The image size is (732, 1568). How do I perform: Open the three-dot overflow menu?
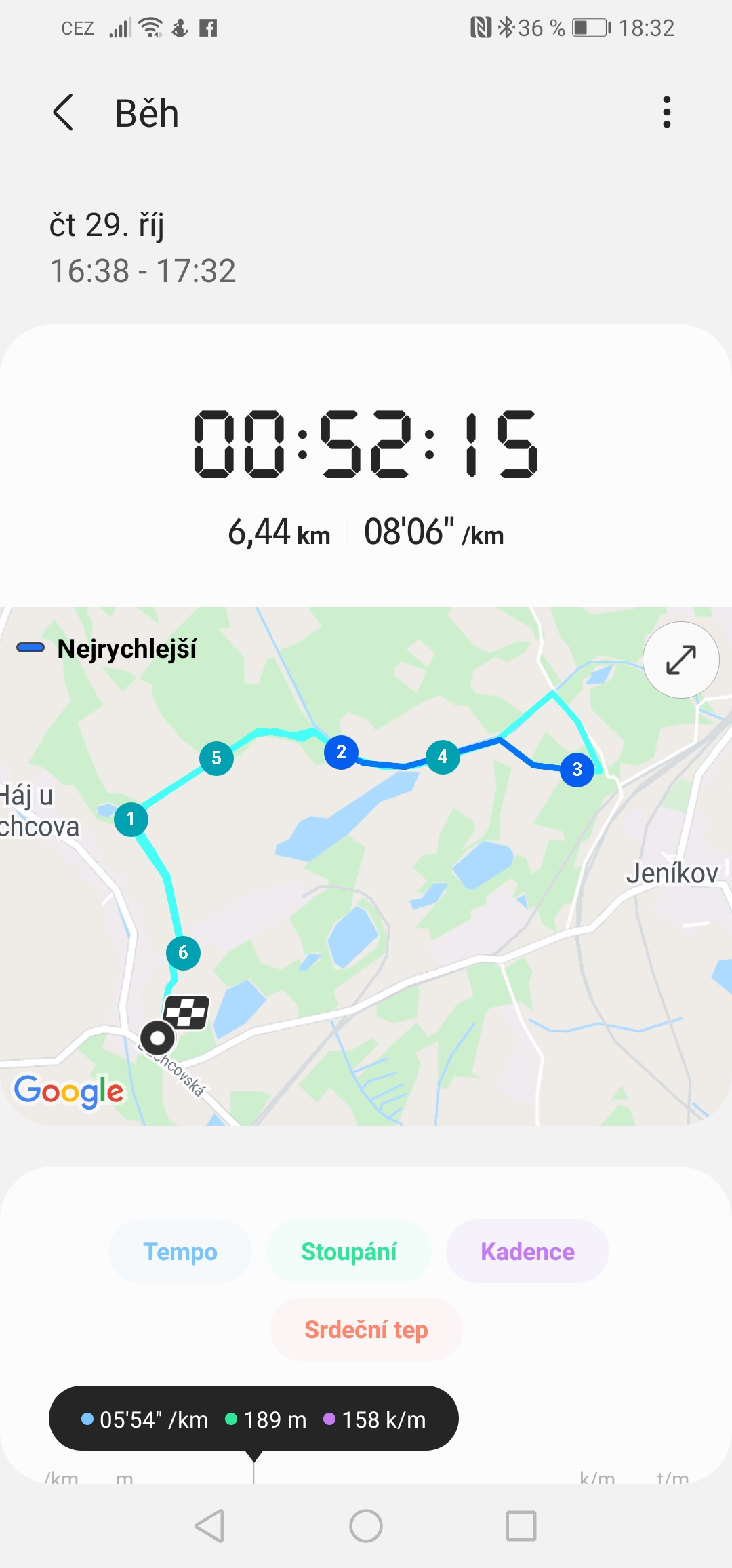[667, 113]
